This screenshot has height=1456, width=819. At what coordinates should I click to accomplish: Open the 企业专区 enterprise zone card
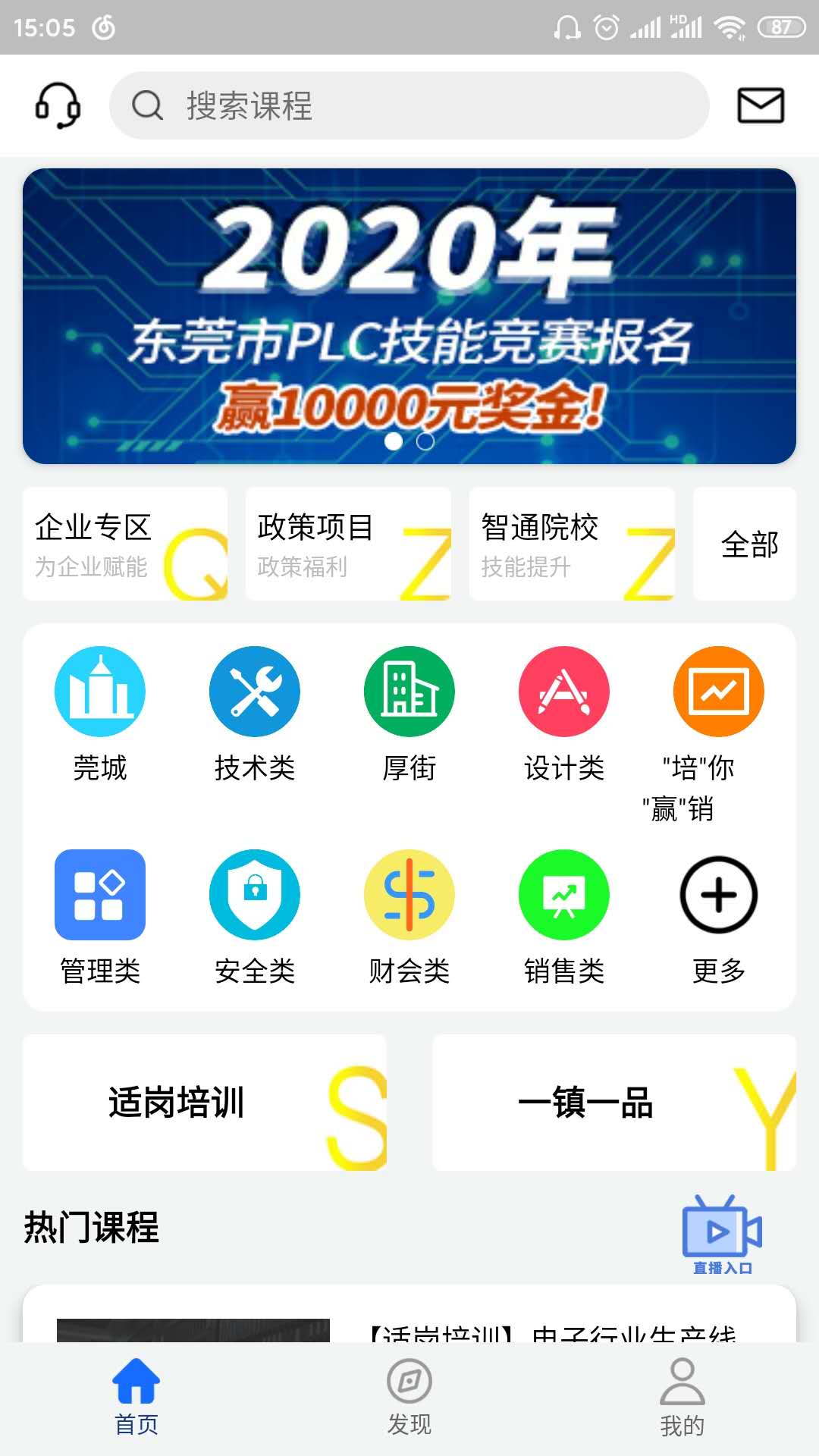pos(125,542)
